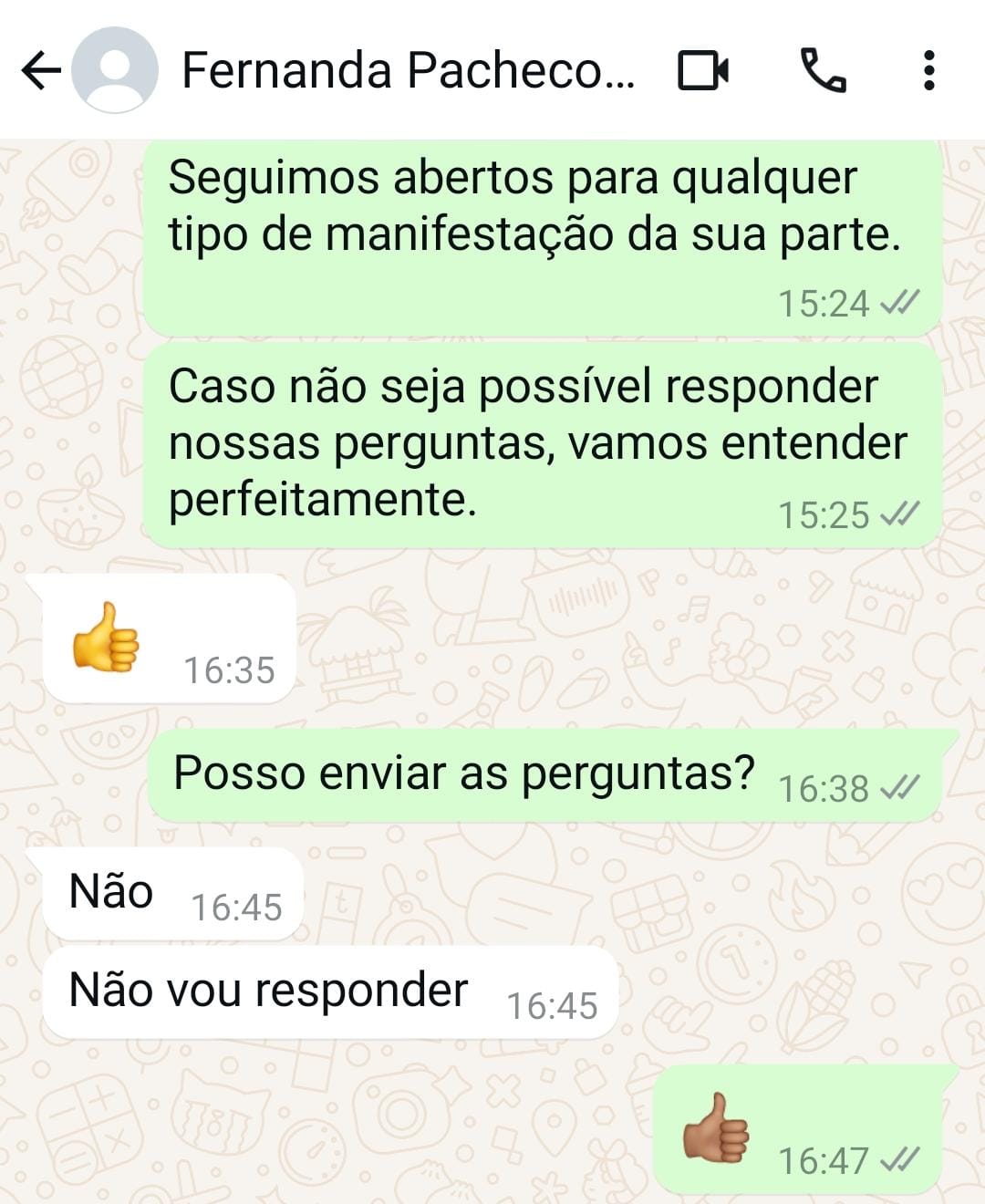Screen dimensions: 985x1204
Task: Go back to the chat list
Action: 40,70
